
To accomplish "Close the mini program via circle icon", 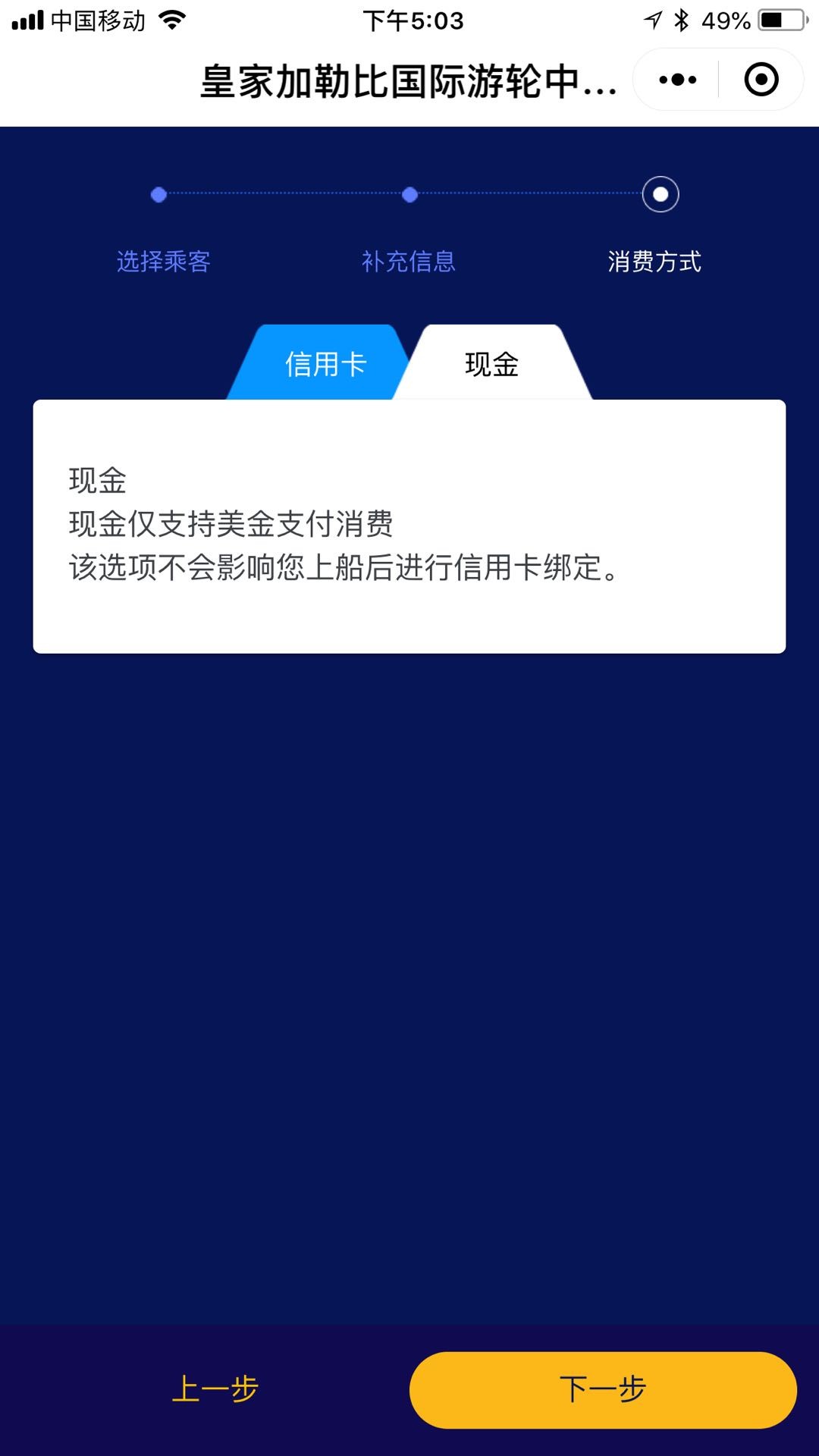I will pyautogui.click(x=761, y=80).
